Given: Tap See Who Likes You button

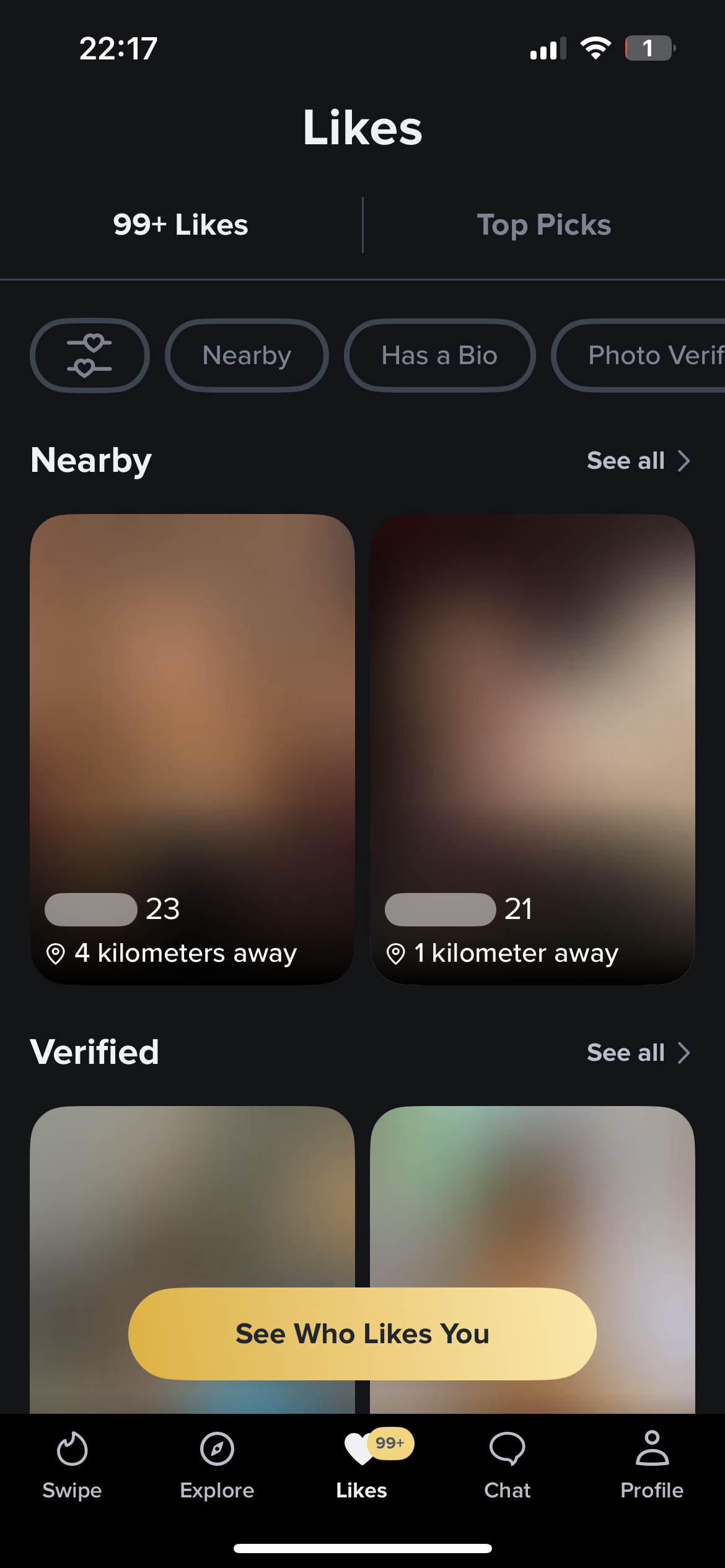Looking at the screenshot, I should tap(362, 1334).
